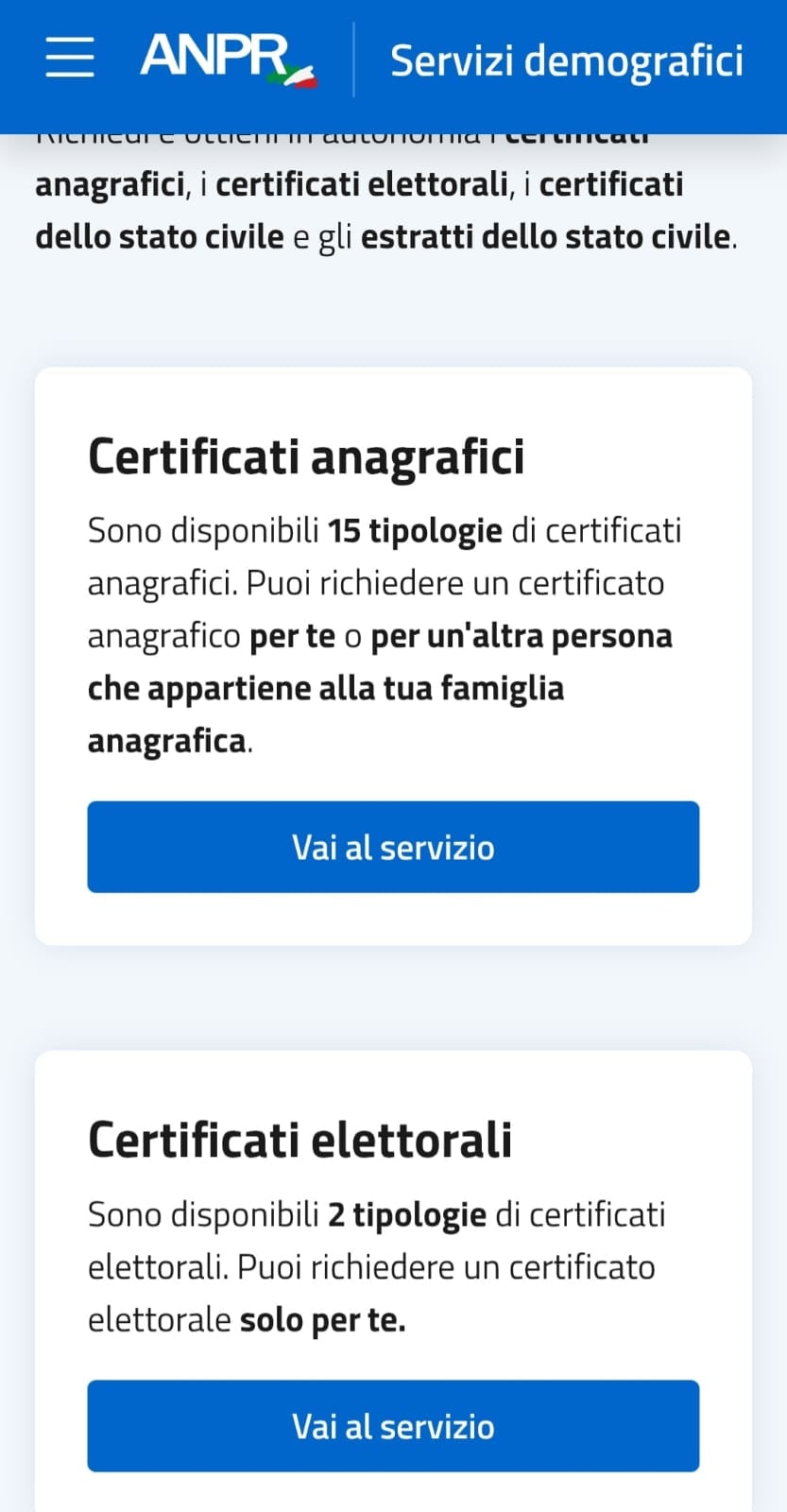Screen dimensions: 787x1512
Task: Click the ANPR logo
Action: pos(227,57)
